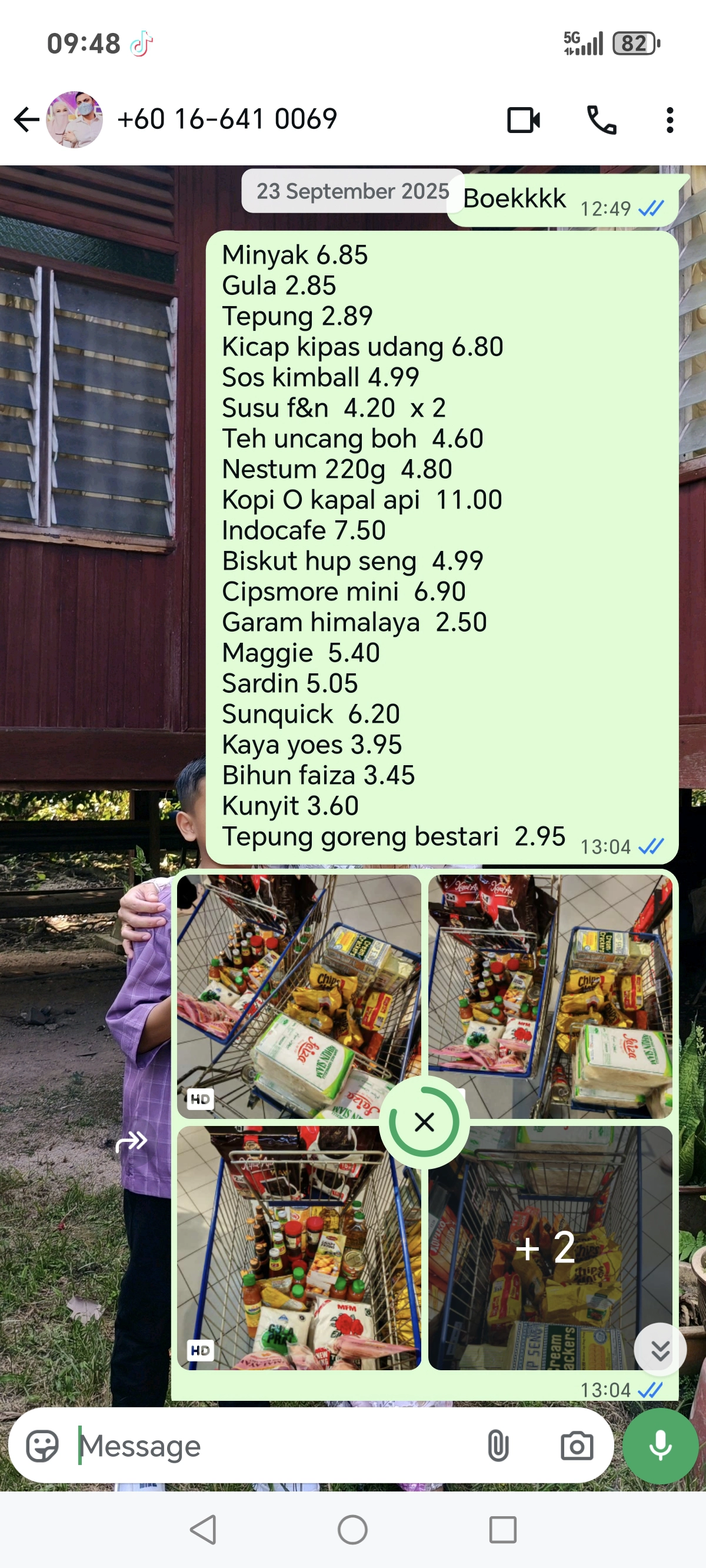Viewport: 706px width, 1568px height.
Task: Focus the Message text field
Action: (x=274, y=1446)
